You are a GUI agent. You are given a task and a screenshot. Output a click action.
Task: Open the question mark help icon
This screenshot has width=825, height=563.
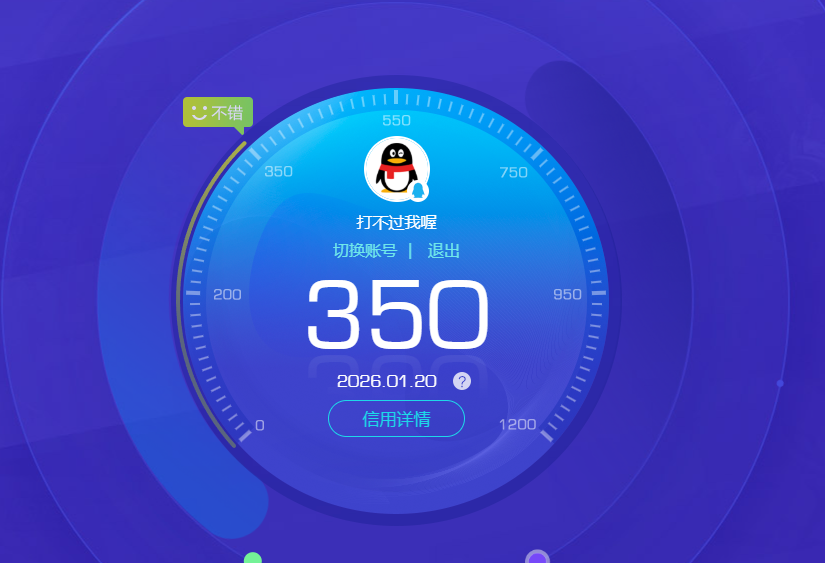click(x=461, y=381)
